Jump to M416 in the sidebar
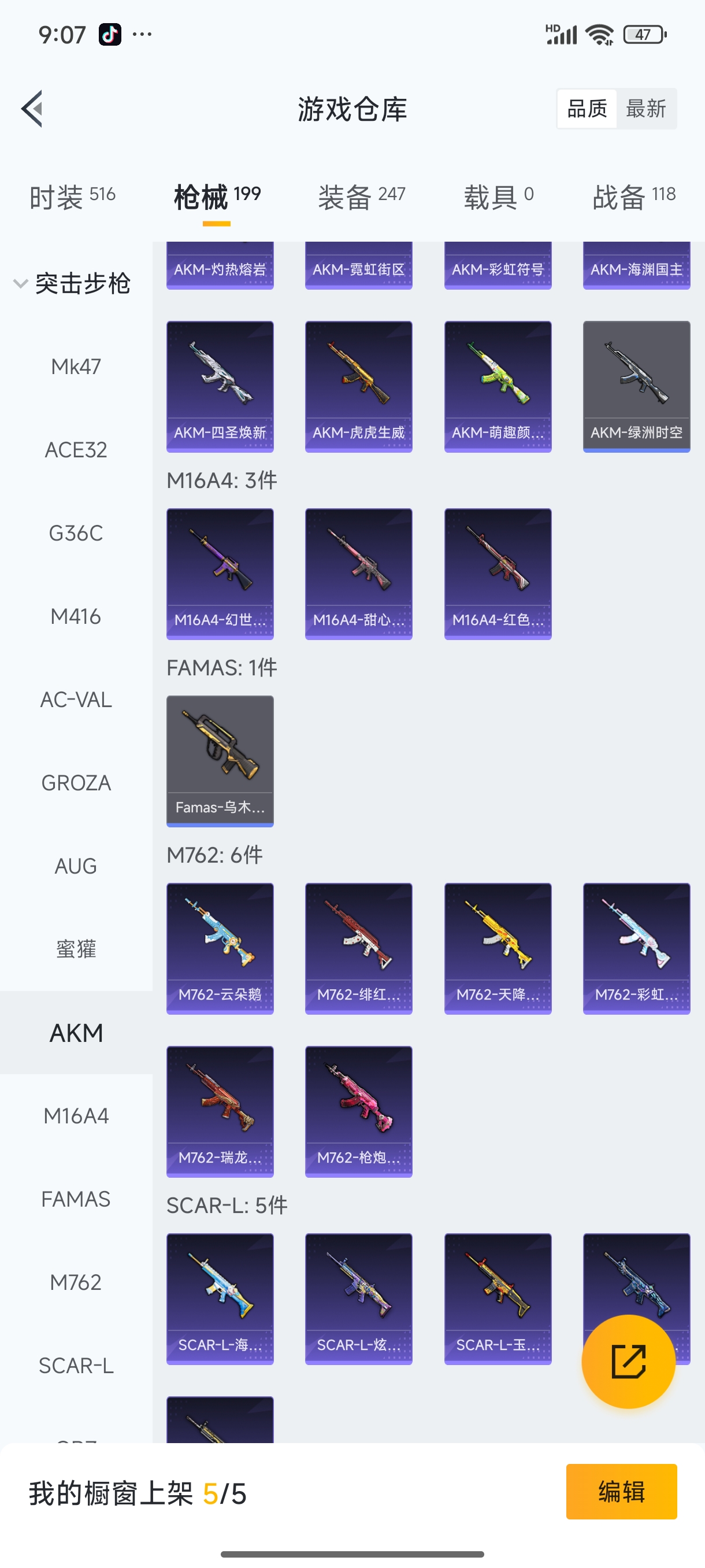 coord(76,616)
